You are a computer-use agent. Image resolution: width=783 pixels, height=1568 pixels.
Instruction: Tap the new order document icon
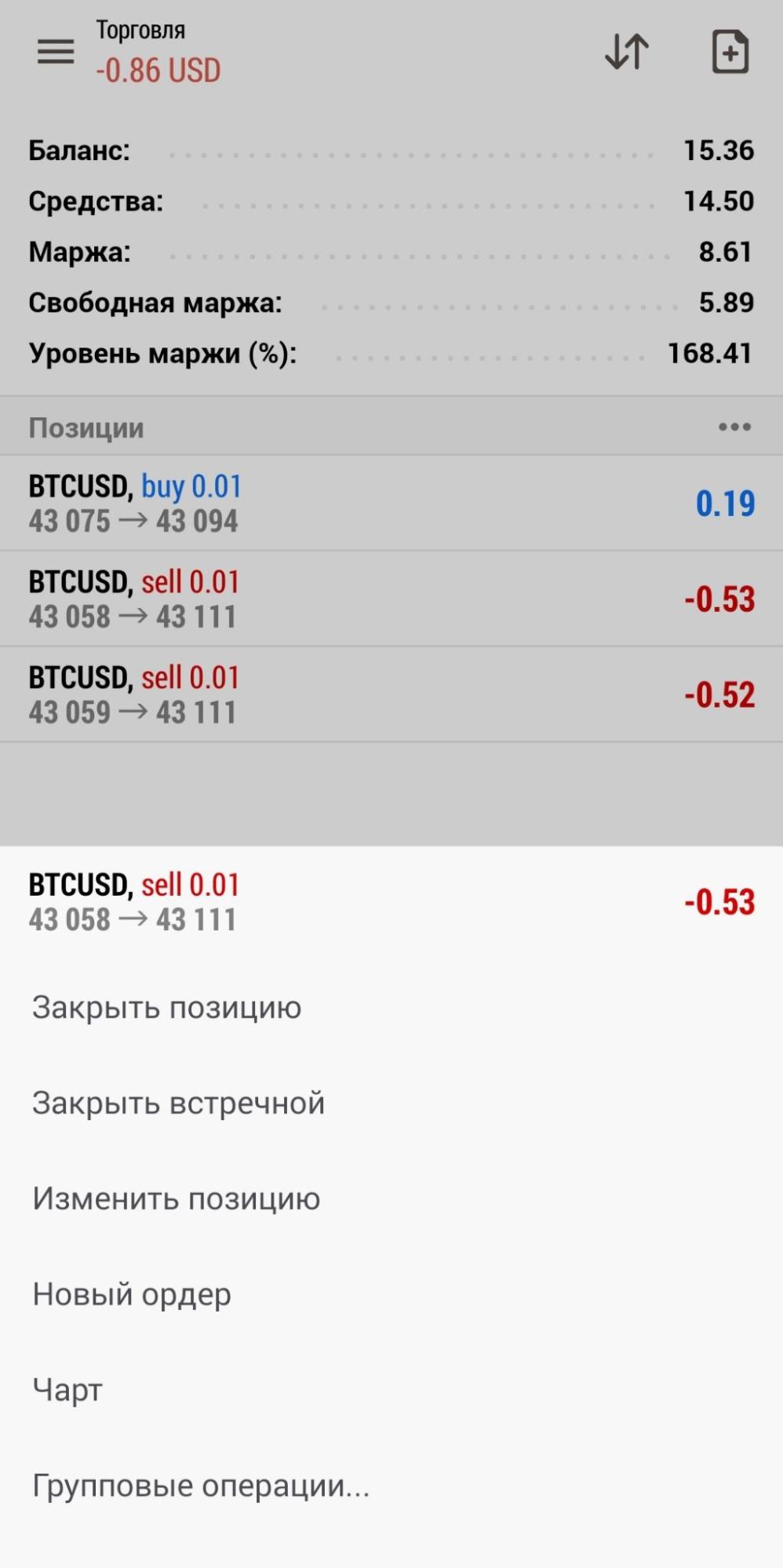point(730,52)
